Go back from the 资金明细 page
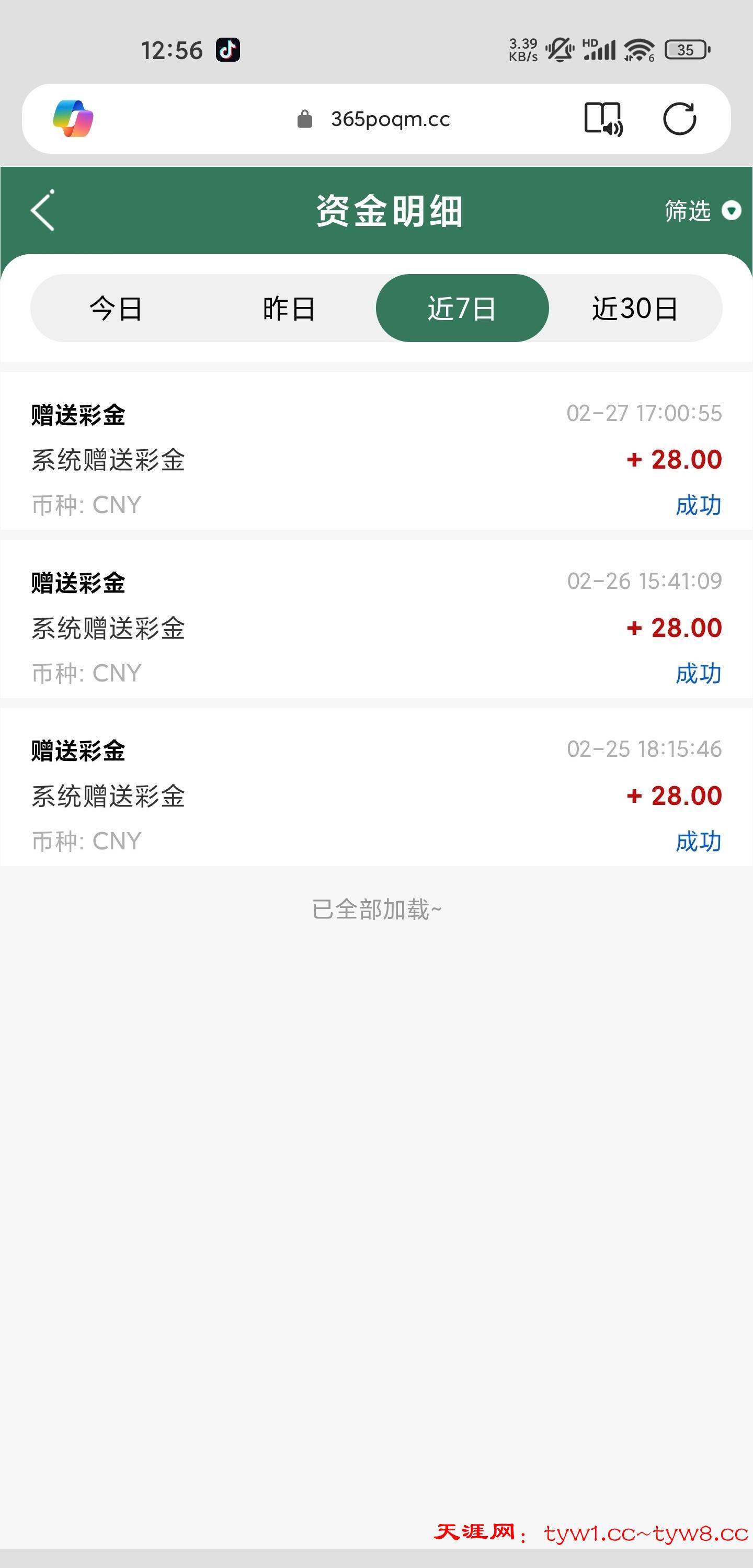The width and height of the screenshot is (753, 1568). pyautogui.click(x=42, y=211)
